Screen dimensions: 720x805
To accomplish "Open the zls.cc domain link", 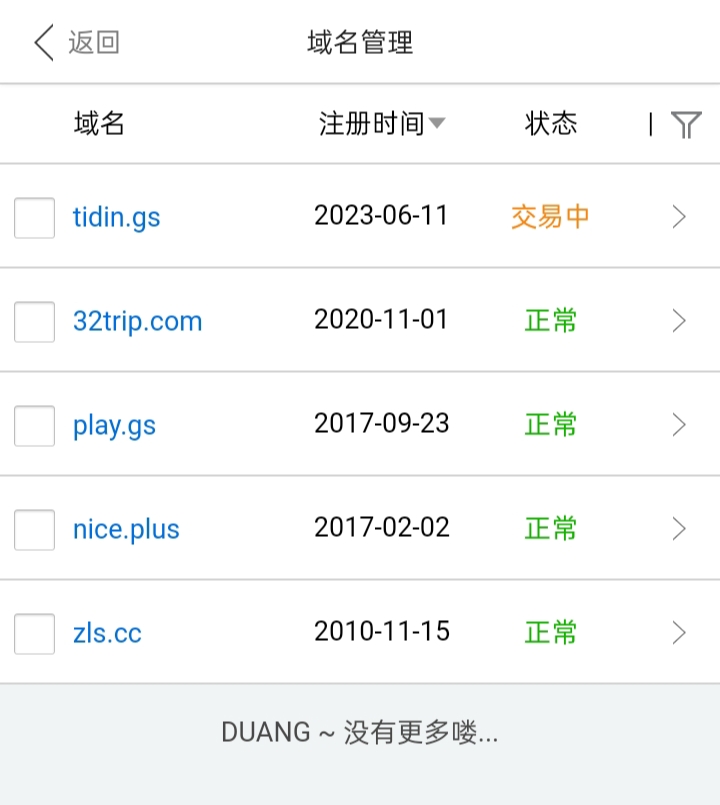I will point(108,633).
